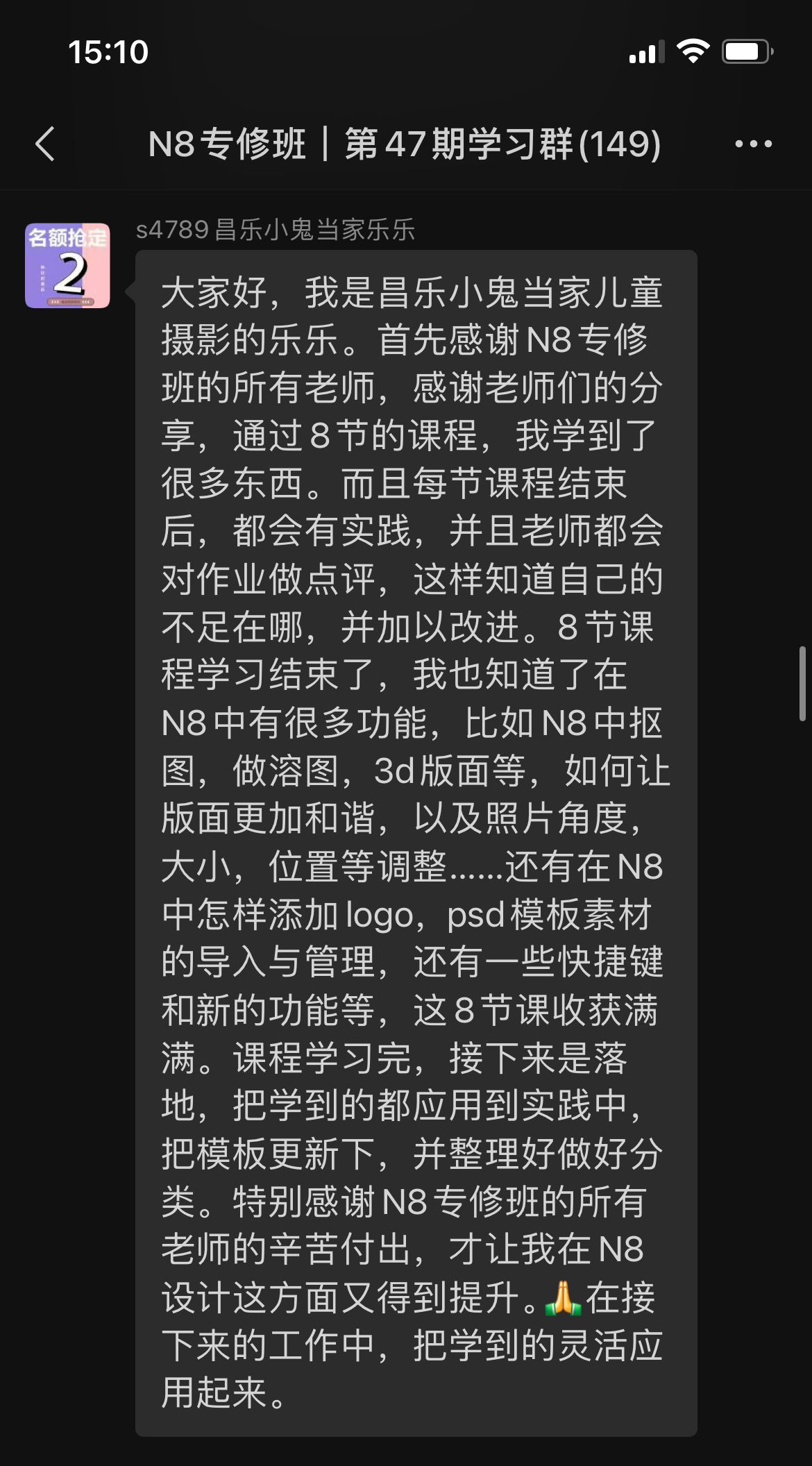Open the profile avatar of s4789 昌乐小鬼当家乐乐
The height and width of the screenshot is (1466, 812).
tap(67, 266)
